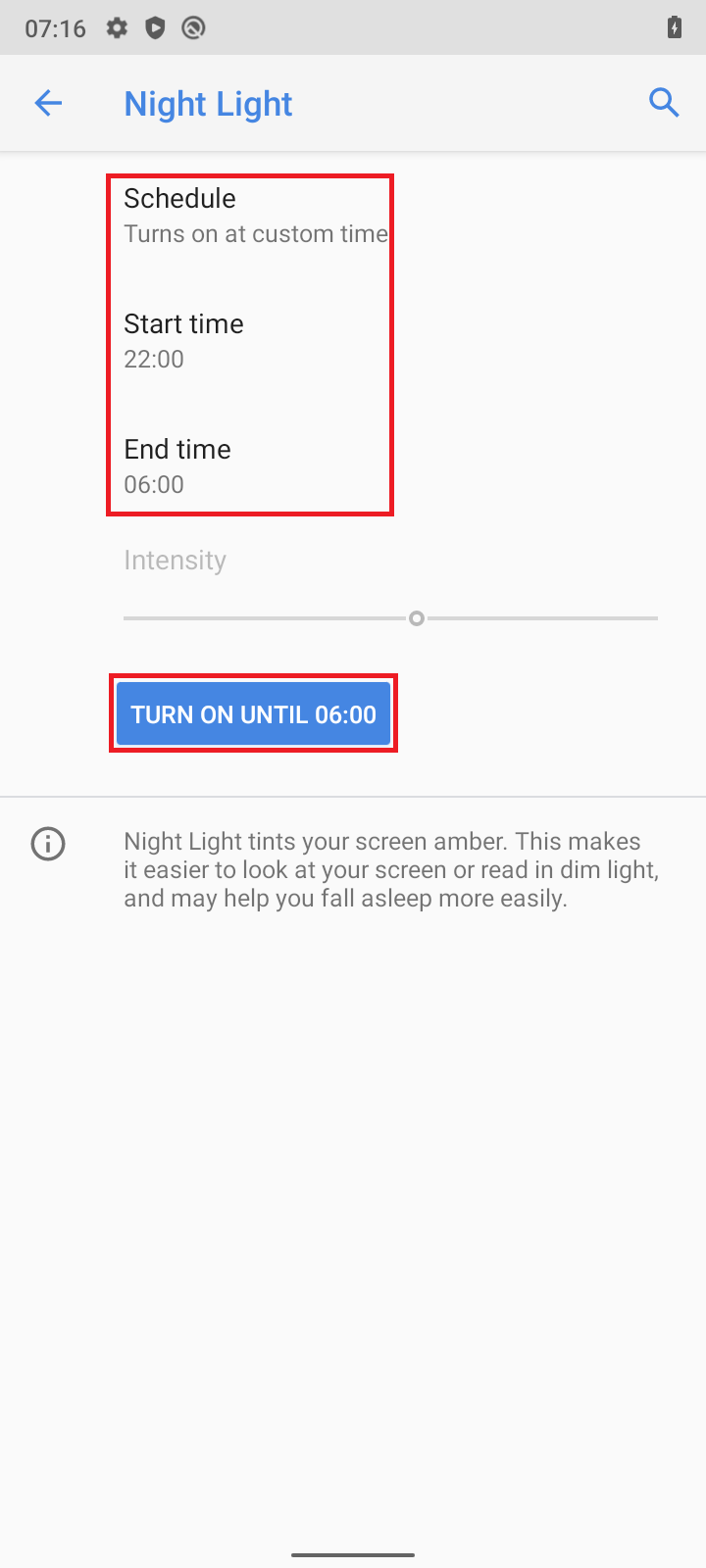706x1568 pixels.
Task: Go back using the arrow icon
Action: 48,103
